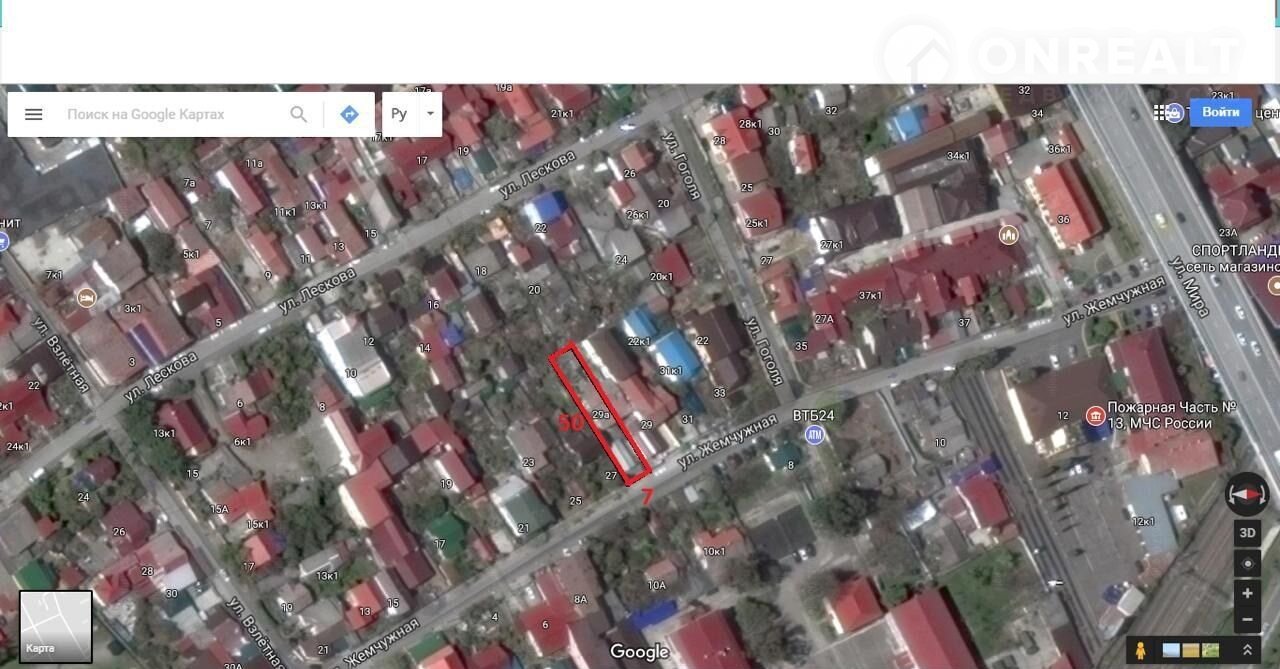Sign in with the "Войти" button

pyautogui.click(x=1220, y=112)
